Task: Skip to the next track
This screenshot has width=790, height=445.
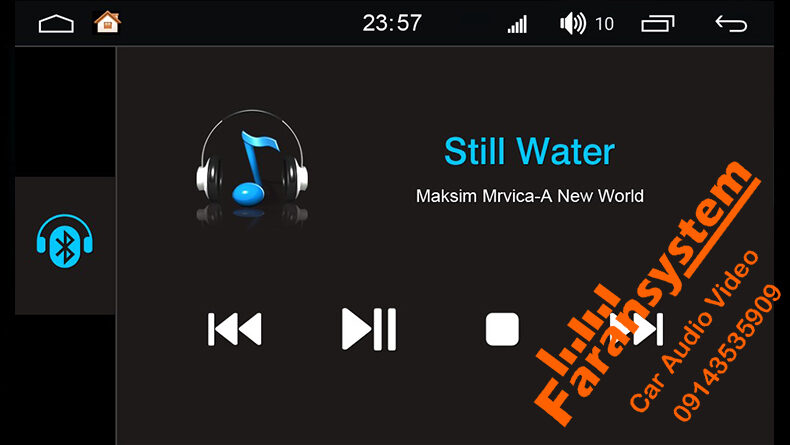Action: (x=637, y=329)
